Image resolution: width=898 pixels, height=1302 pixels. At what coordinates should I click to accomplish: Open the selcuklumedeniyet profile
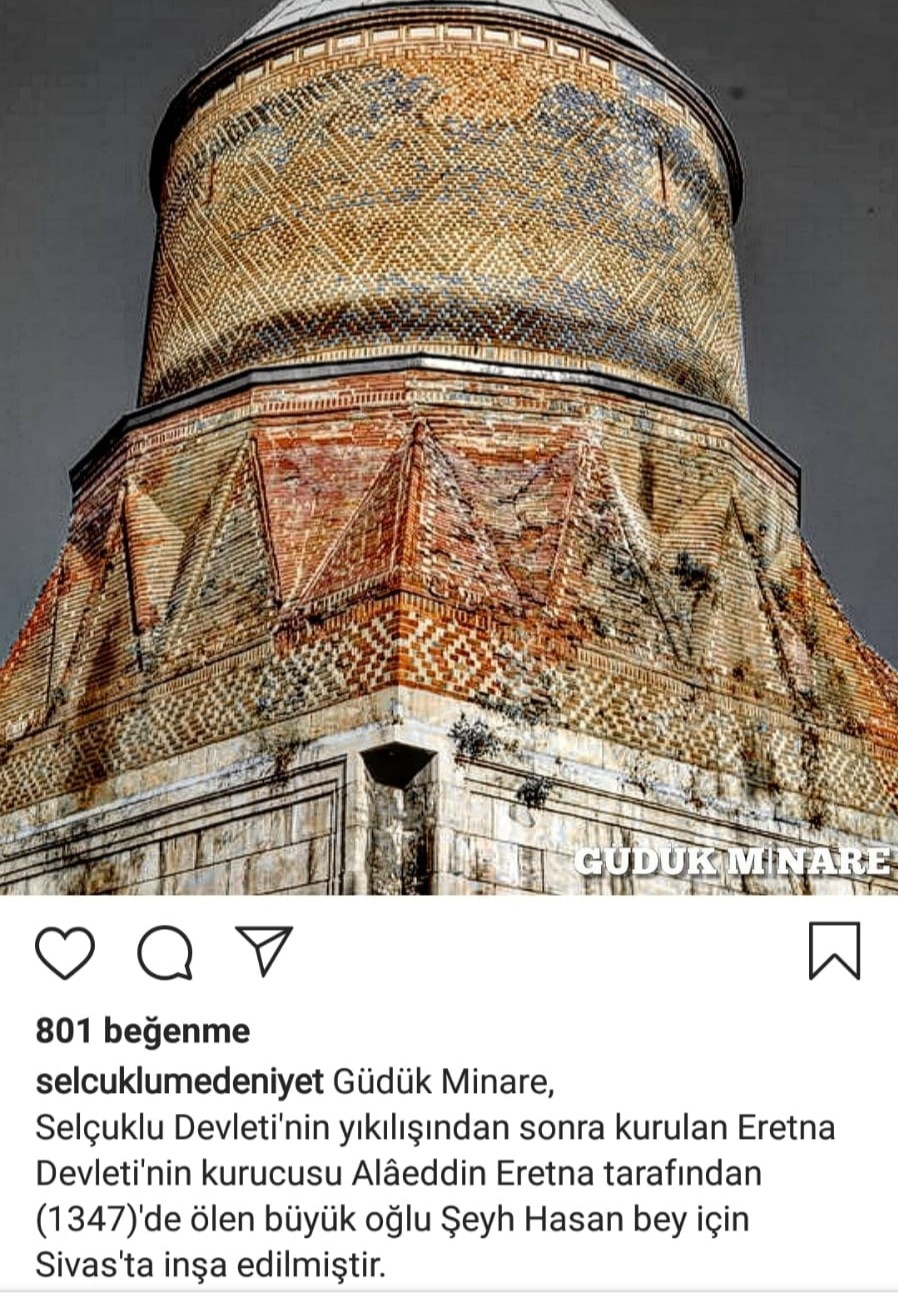pos(179,1082)
